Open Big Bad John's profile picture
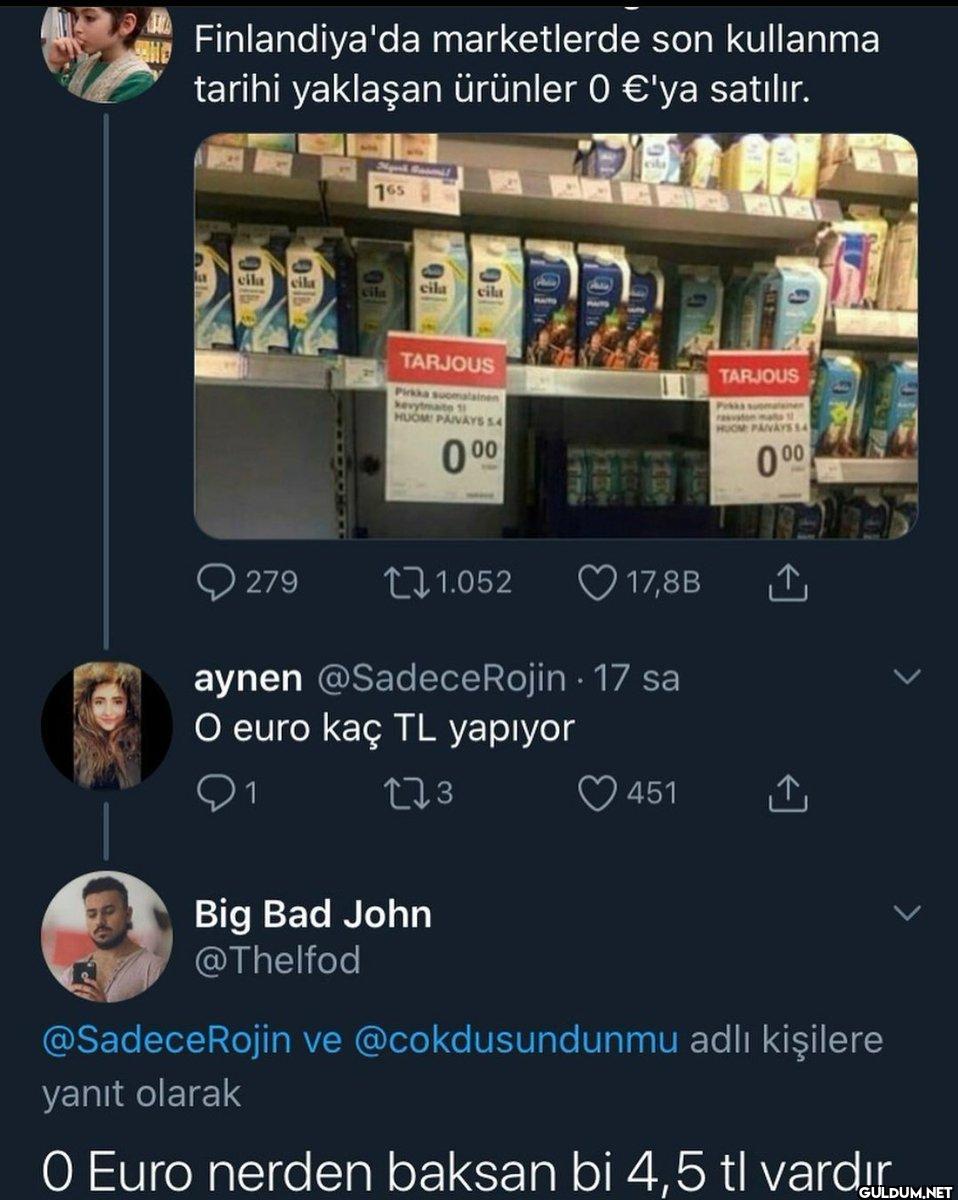The image size is (958, 1200). point(106,936)
